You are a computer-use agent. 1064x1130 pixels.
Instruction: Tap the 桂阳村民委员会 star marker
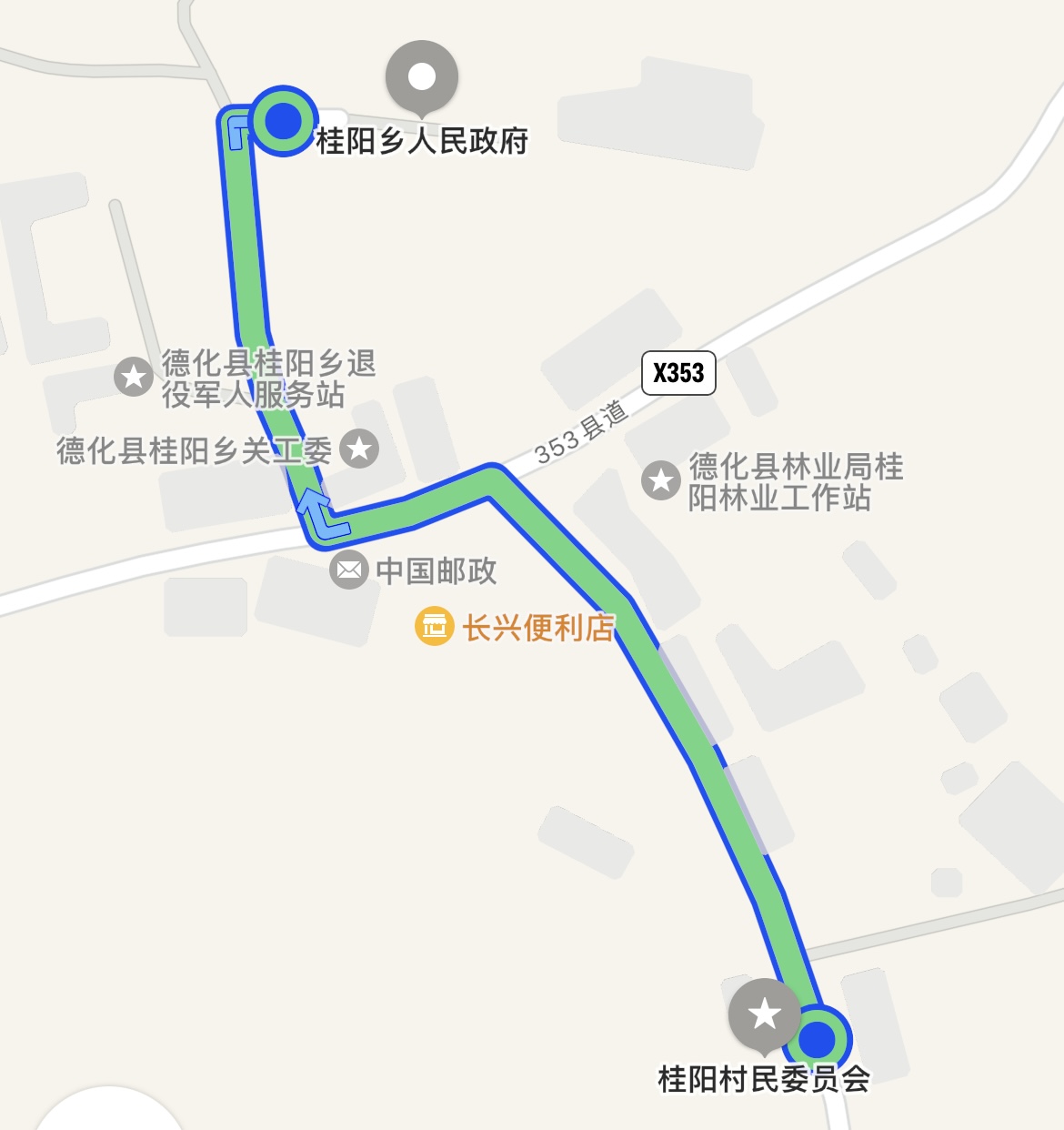pos(764,1014)
